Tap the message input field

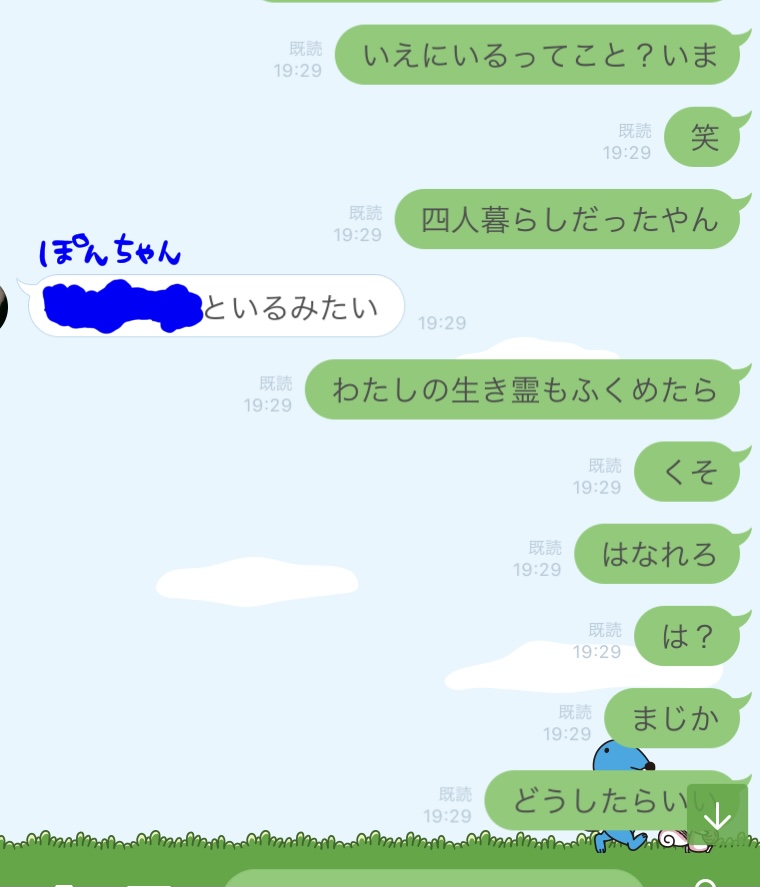coord(430,878)
